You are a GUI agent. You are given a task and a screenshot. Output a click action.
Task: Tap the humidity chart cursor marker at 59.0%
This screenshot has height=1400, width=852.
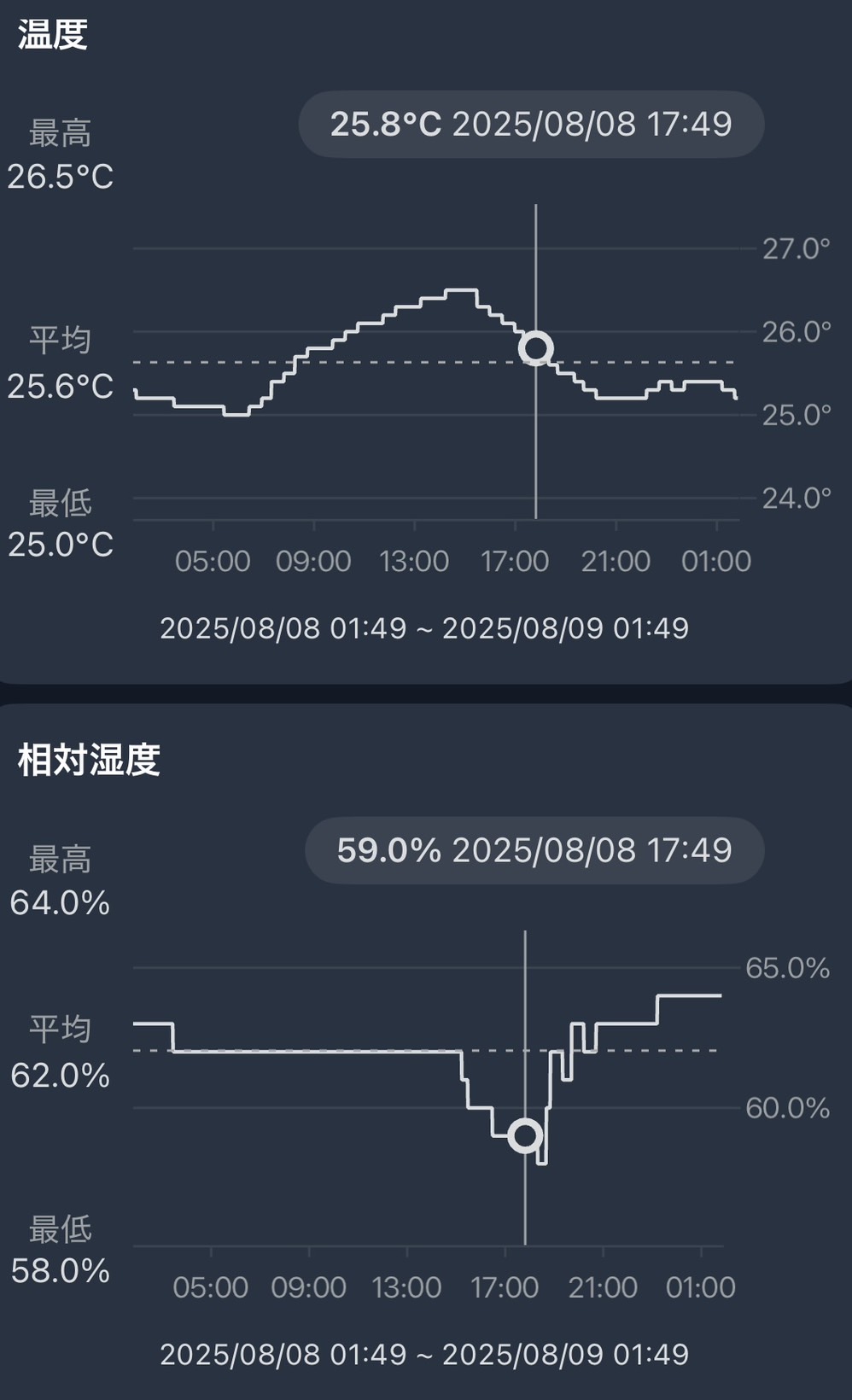tap(525, 1135)
